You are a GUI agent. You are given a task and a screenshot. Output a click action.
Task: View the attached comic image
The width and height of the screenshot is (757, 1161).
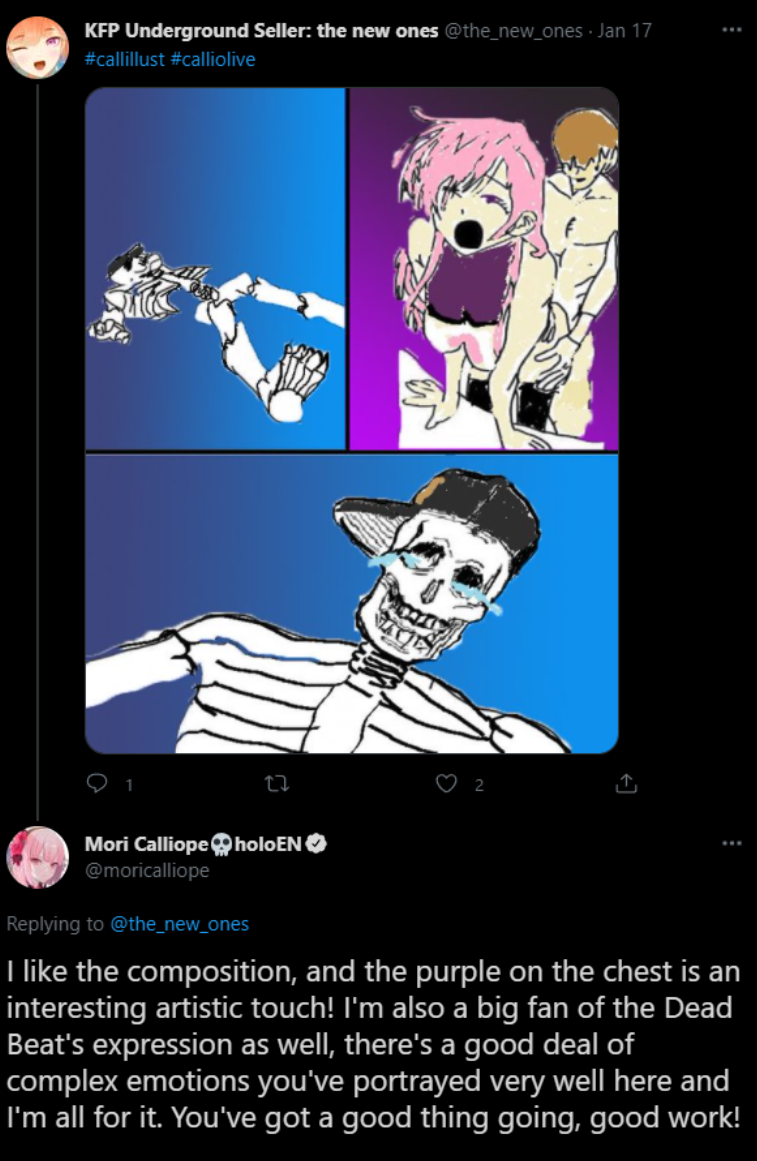click(351, 420)
